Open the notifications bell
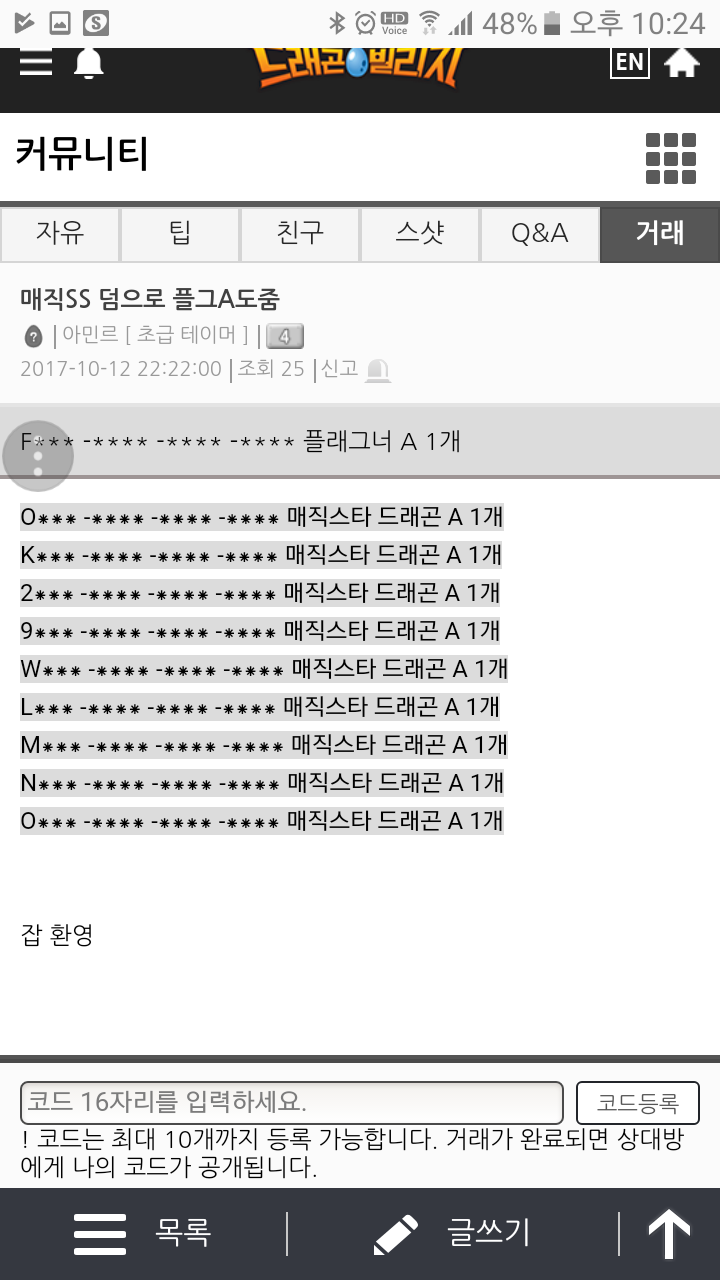Image resolution: width=720 pixels, height=1280 pixels. point(89,63)
